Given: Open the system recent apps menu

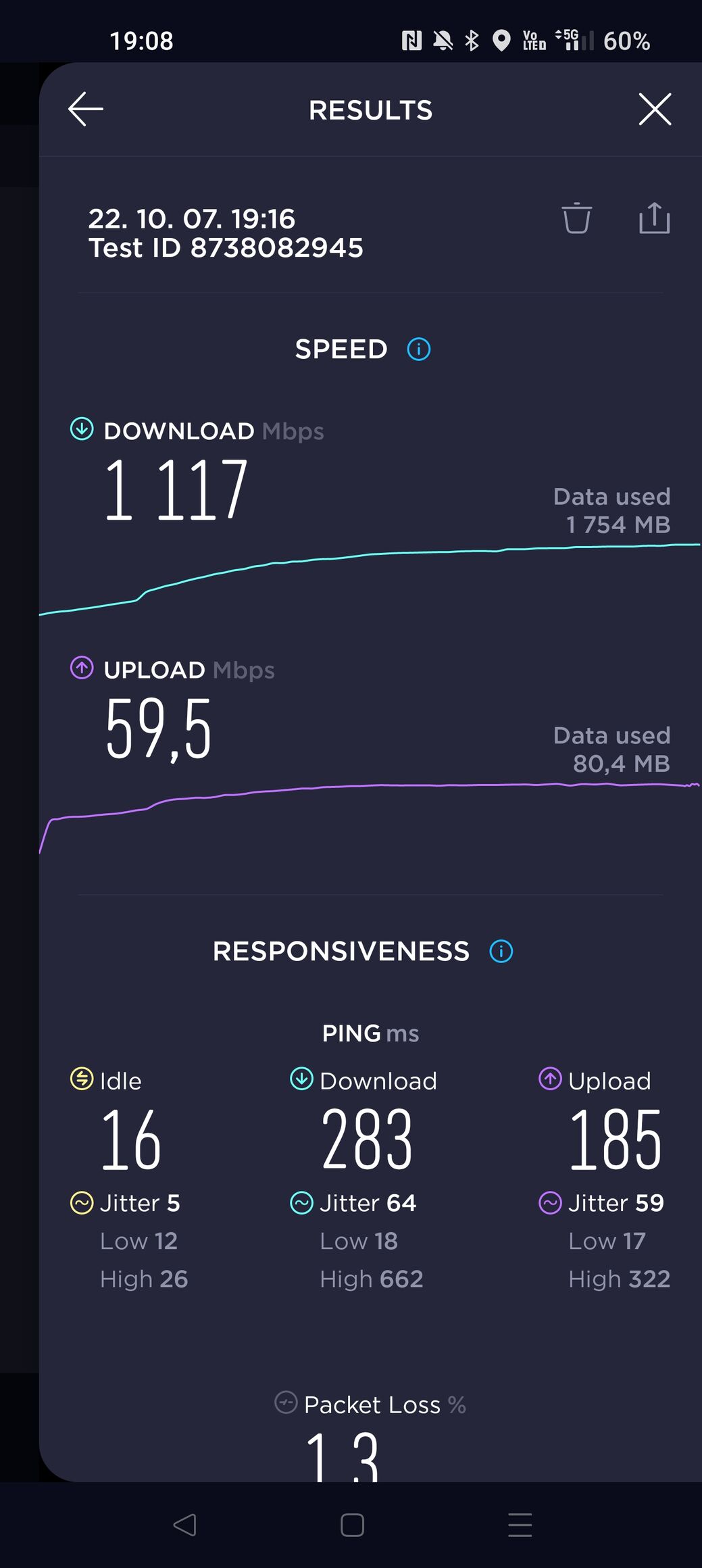Looking at the screenshot, I should tap(520, 1525).
